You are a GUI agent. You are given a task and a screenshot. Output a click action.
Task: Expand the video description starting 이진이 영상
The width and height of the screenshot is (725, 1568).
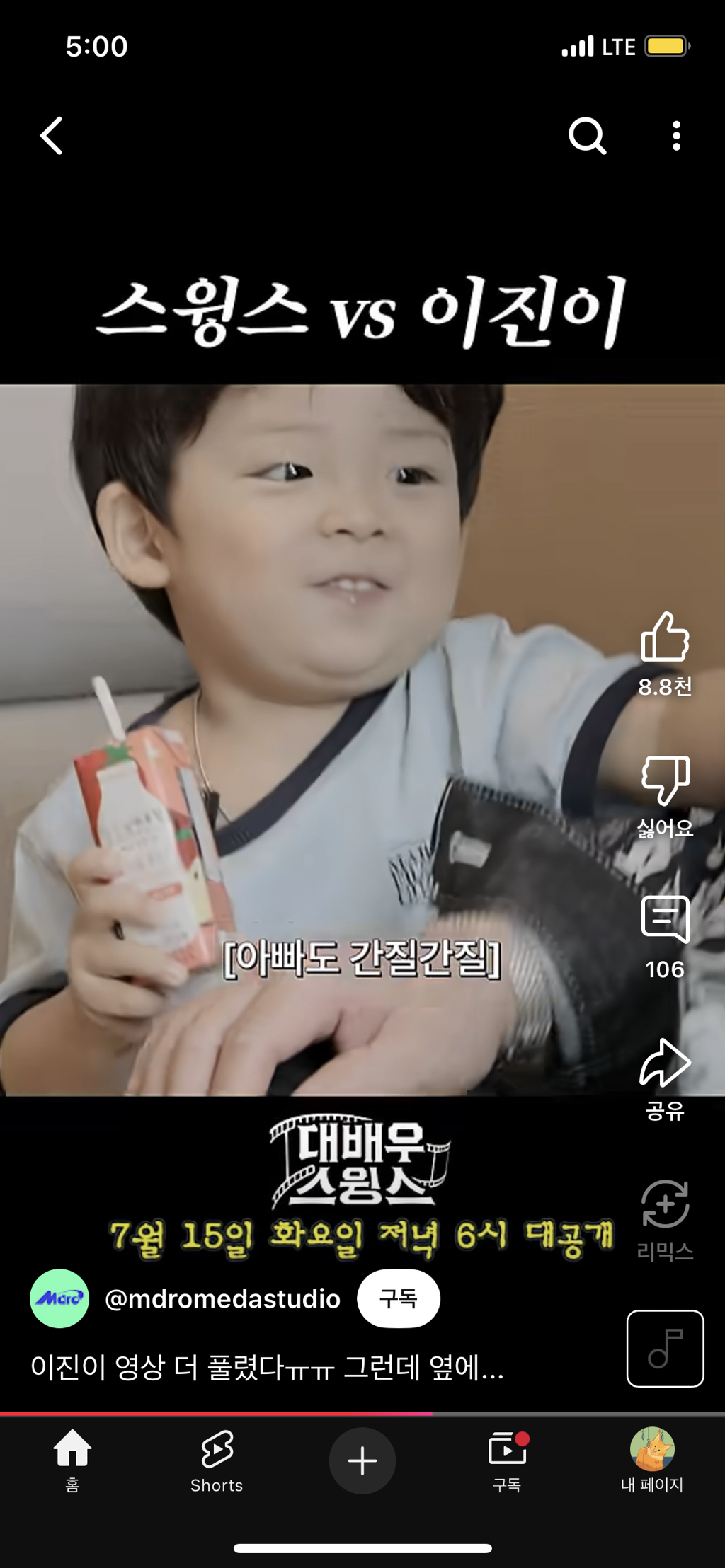(267, 1368)
